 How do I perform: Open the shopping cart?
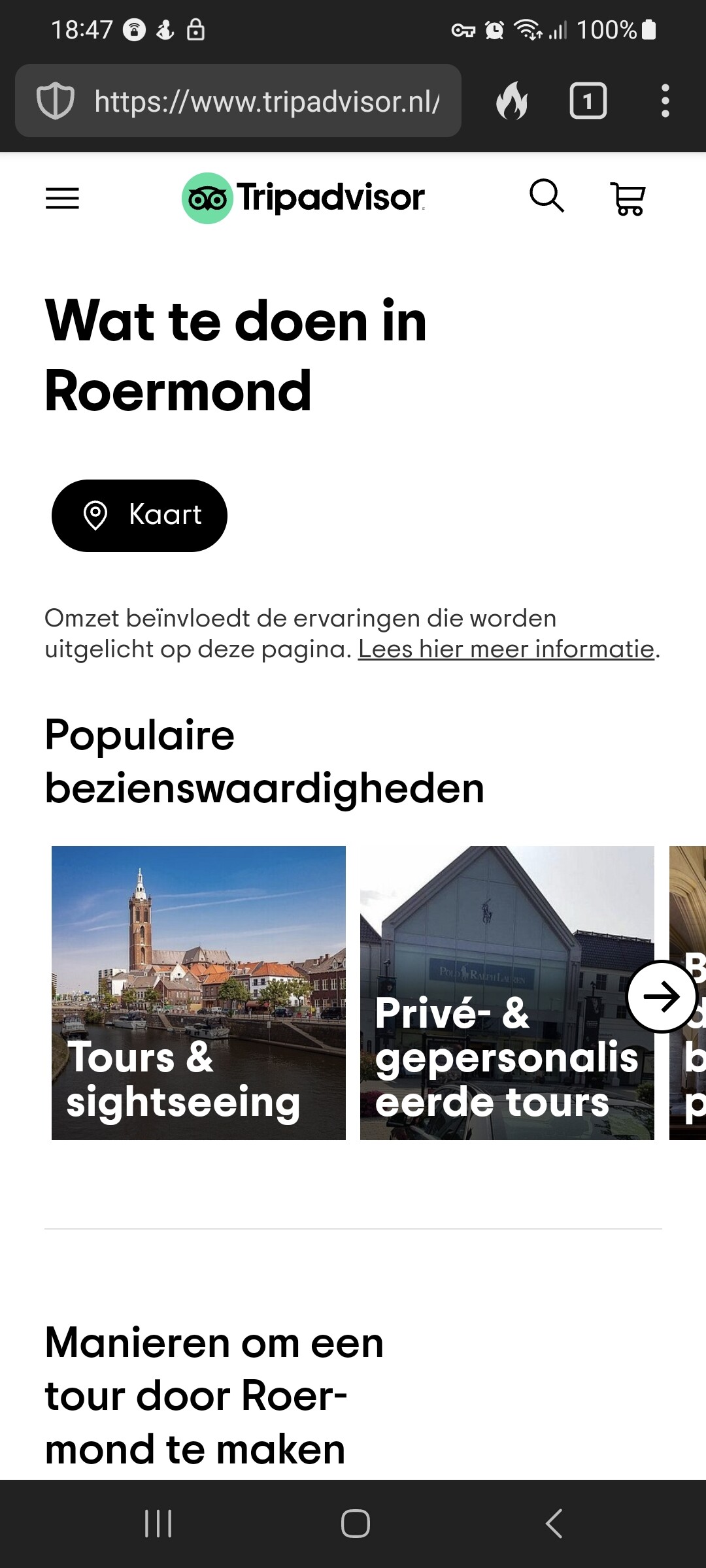point(628,198)
